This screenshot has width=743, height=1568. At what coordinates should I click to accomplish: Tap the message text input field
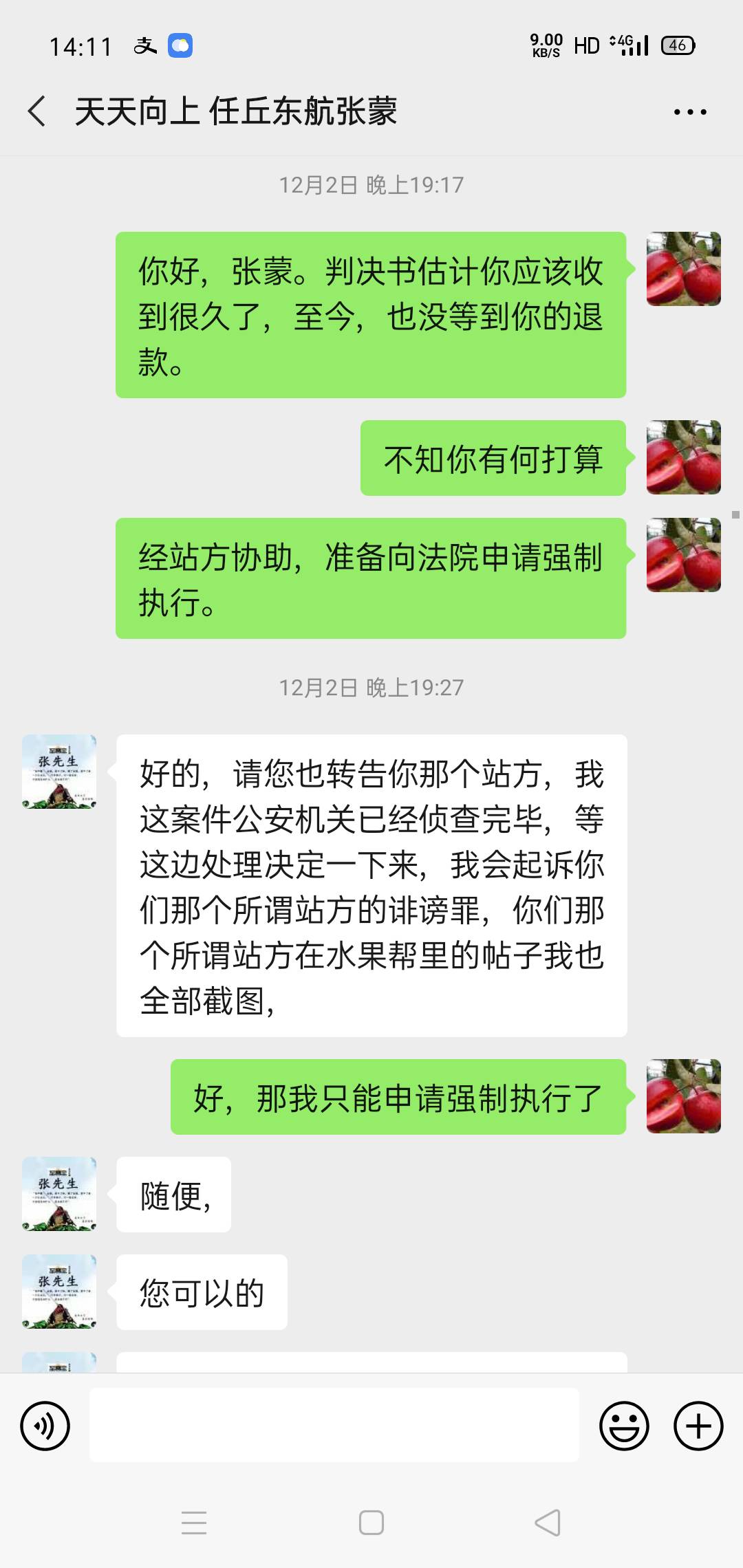[334, 1424]
